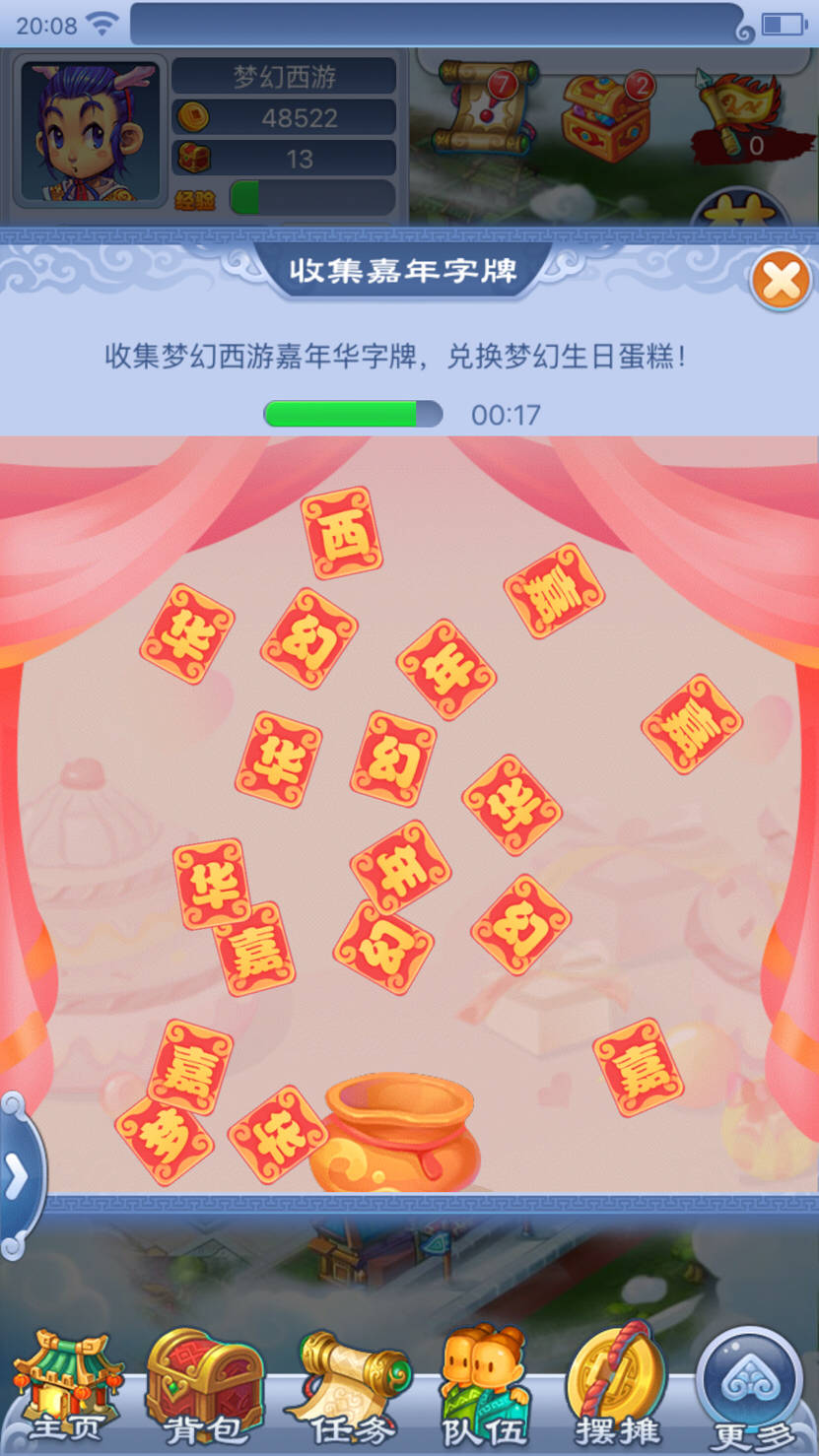Switch to the 任务 tab
This screenshot has height=1456, width=819.
(x=347, y=1388)
